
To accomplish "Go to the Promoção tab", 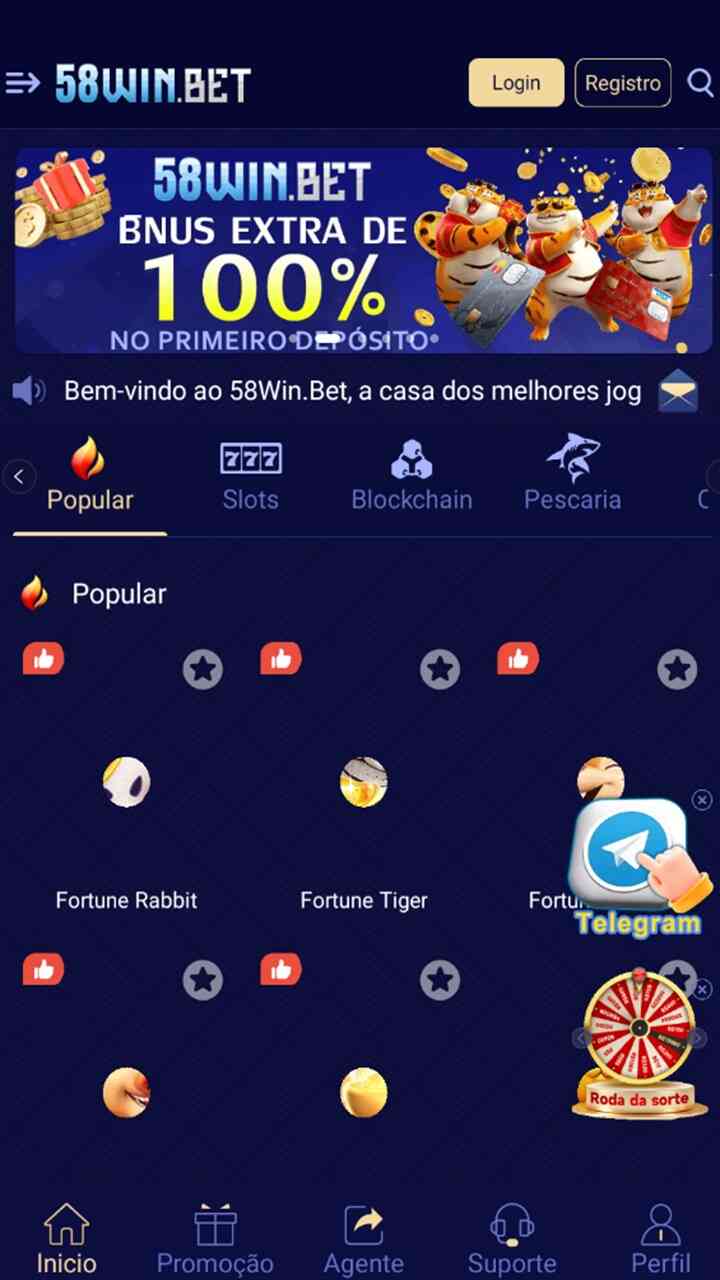I will tap(215, 1238).
